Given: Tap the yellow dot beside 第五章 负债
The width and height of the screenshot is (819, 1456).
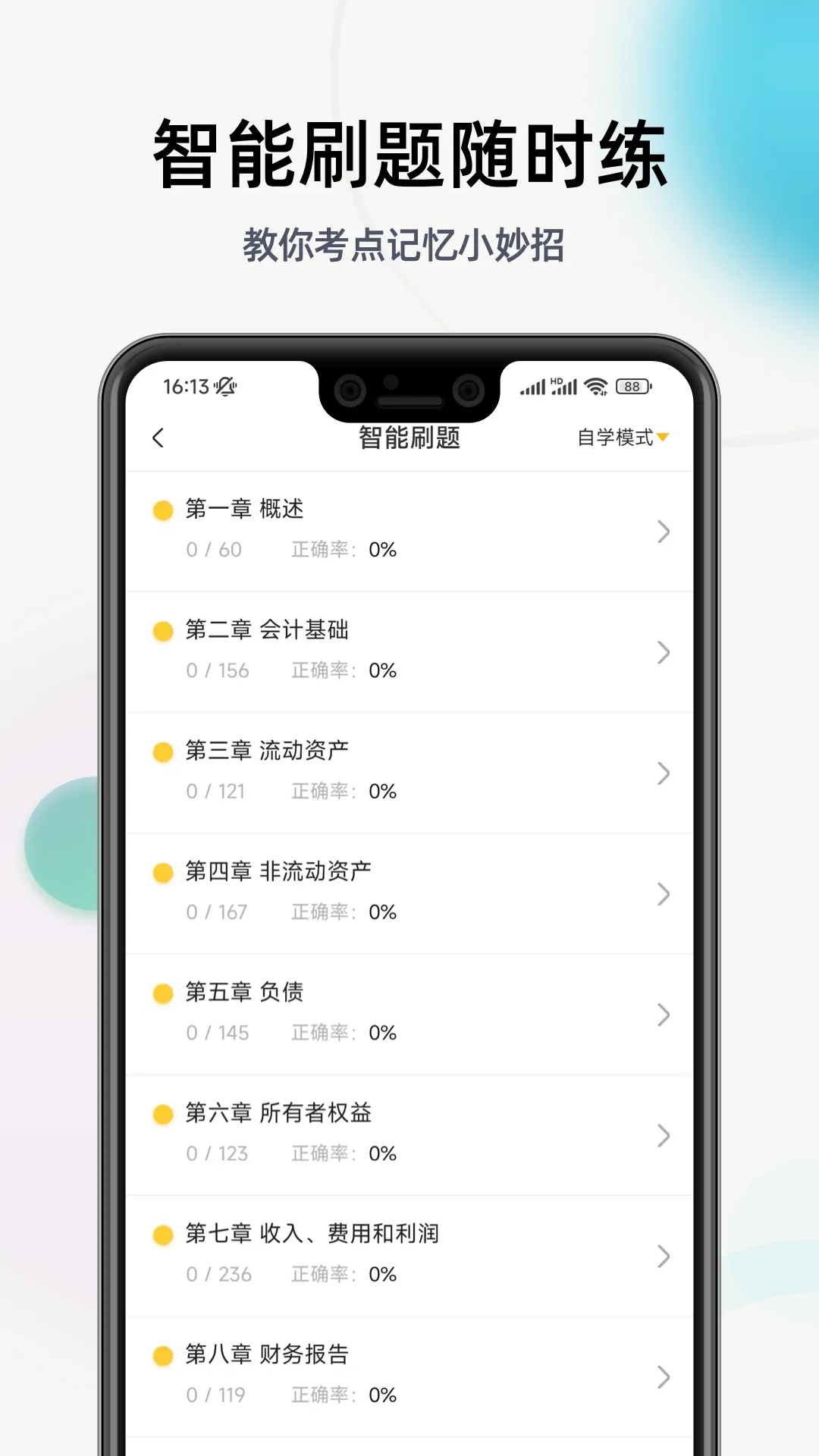Looking at the screenshot, I should coord(162,992).
